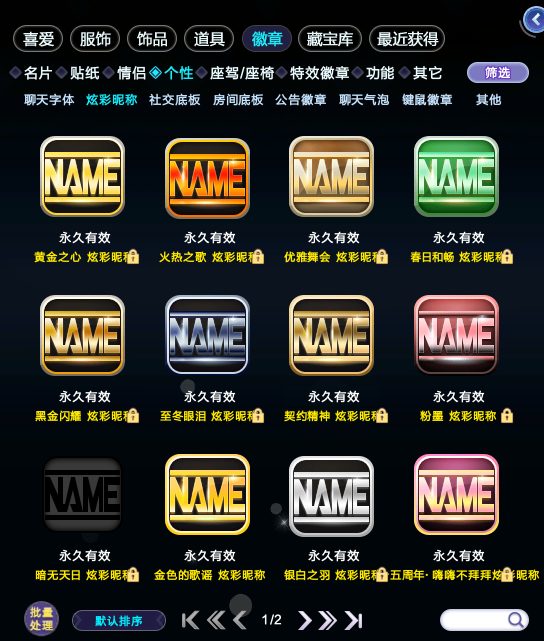The width and height of the screenshot is (544, 641).
Task: Switch to 聊天气泡 subcategory
Action: 364,100
